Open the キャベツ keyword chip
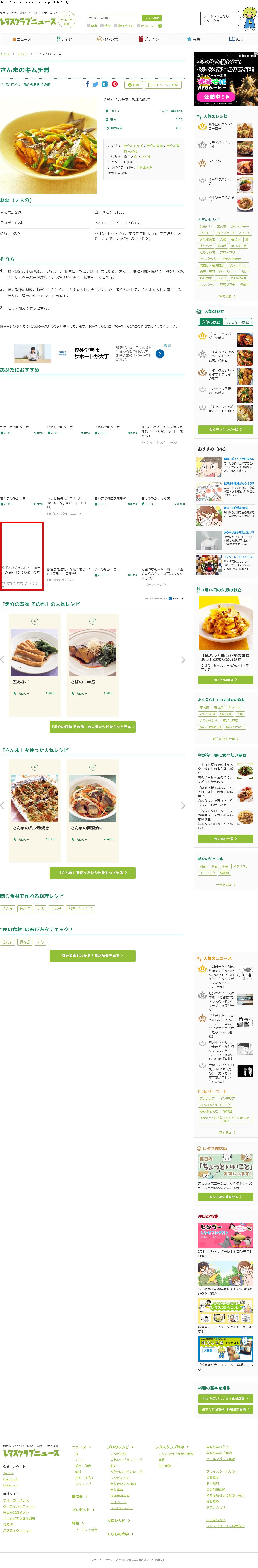Screen dimensions: 258x1568 point(206,246)
